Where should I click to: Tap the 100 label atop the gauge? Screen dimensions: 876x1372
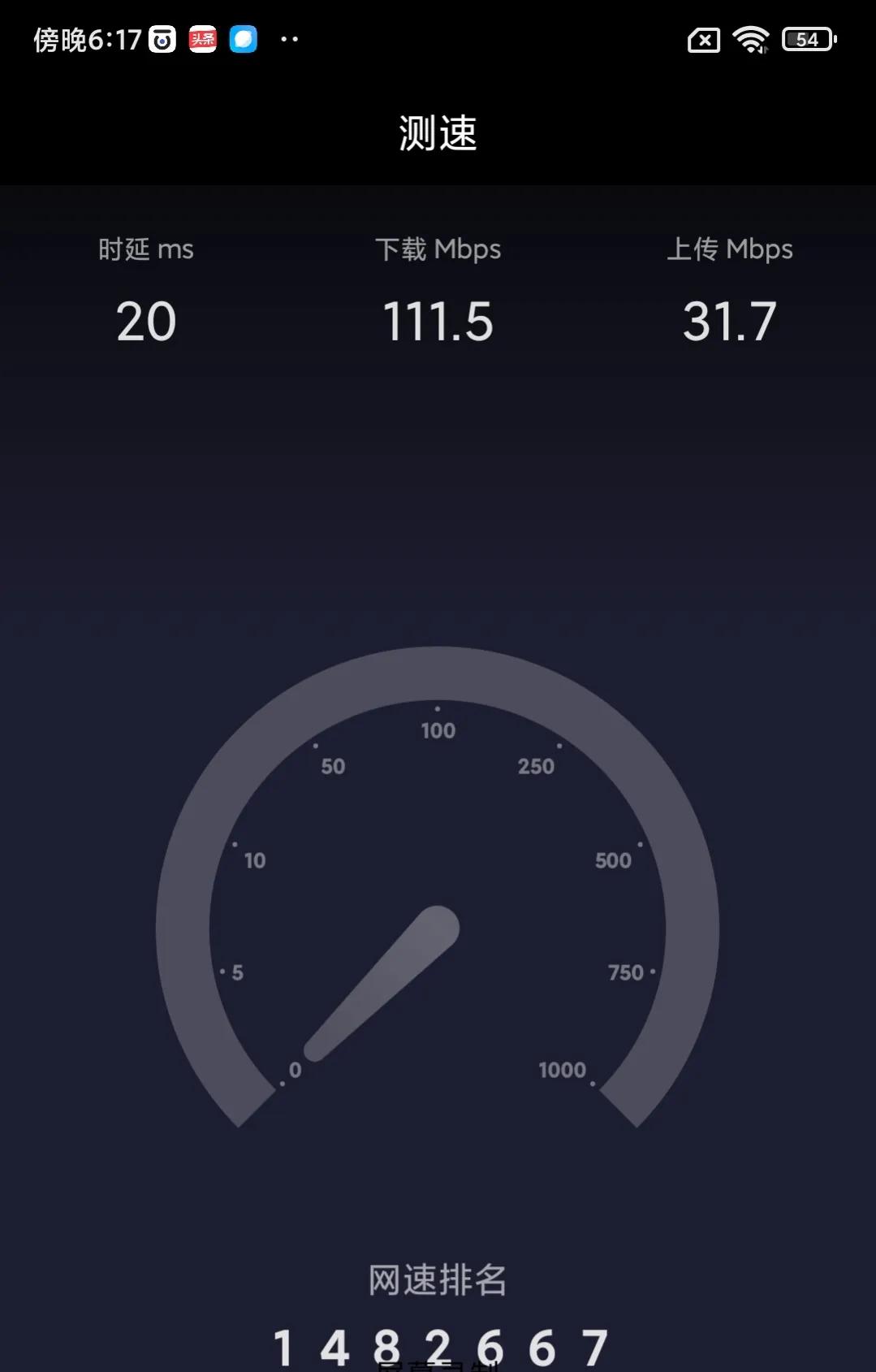tap(437, 730)
